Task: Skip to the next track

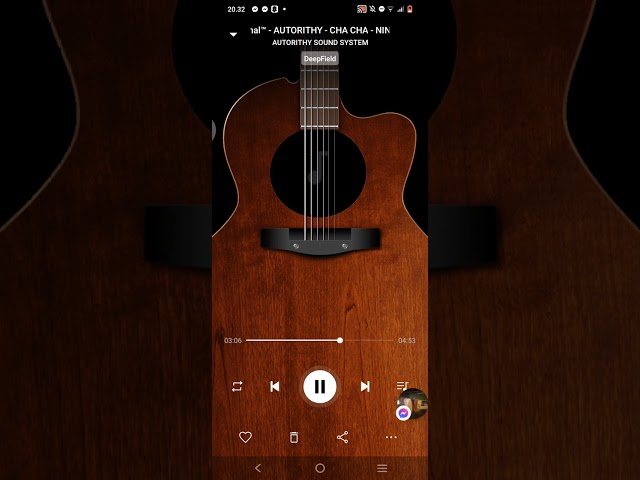Action: pos(365,386)
